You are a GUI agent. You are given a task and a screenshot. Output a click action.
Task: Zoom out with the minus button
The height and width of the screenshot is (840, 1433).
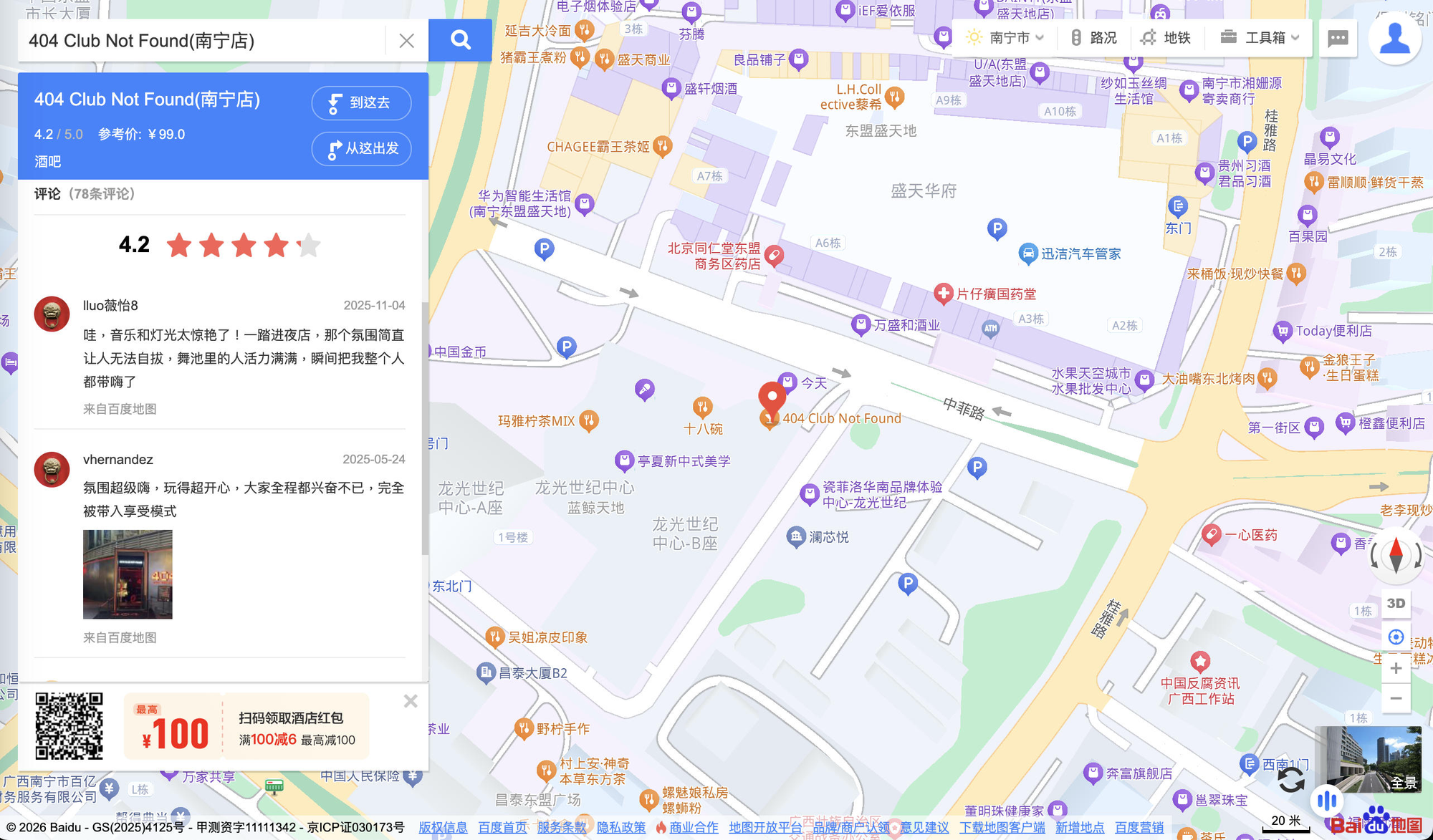1396,698
